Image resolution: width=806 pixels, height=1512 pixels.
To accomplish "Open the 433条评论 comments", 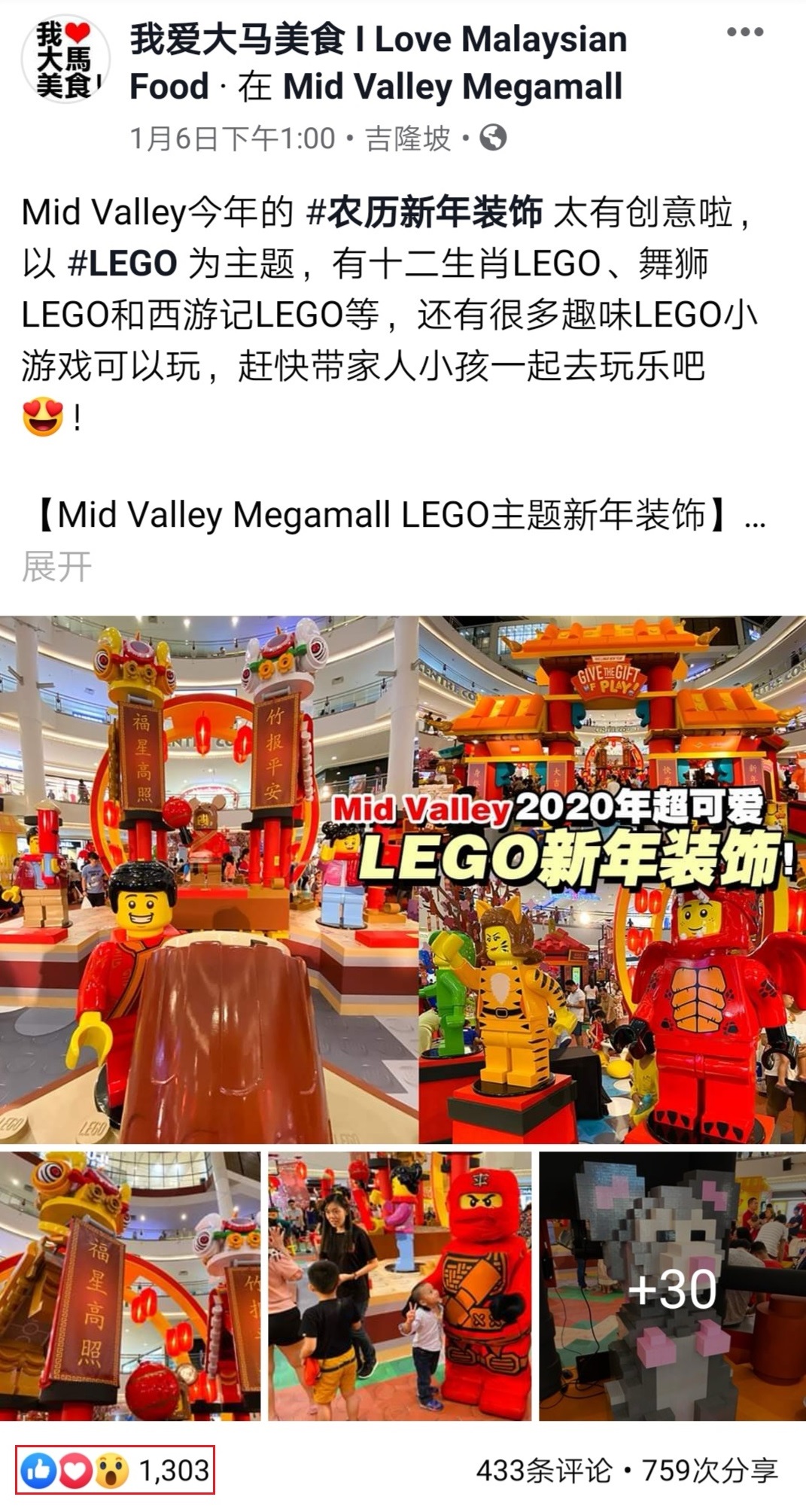I will tap(543, 1471).
